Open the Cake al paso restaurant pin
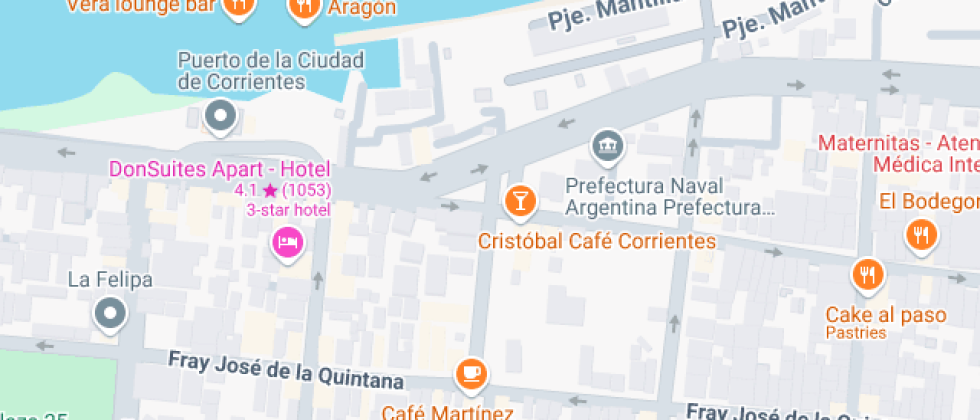 [867, 274]
